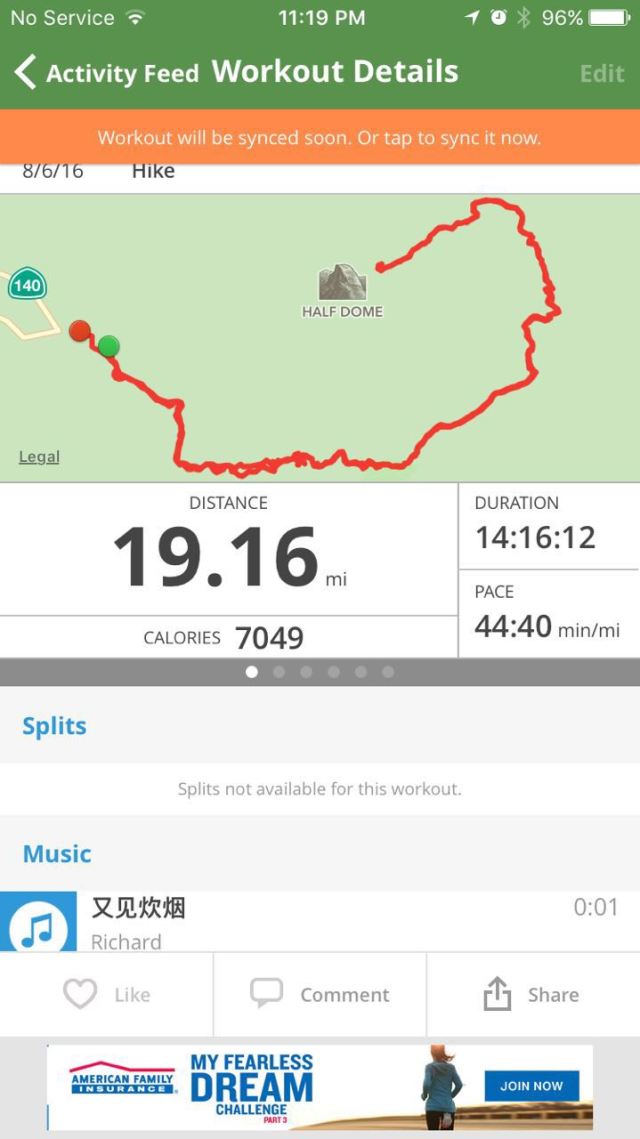This screenshot has width=640, height=1139.
Task: Select the second stats page indicator dot
Action: coord(279,672)
